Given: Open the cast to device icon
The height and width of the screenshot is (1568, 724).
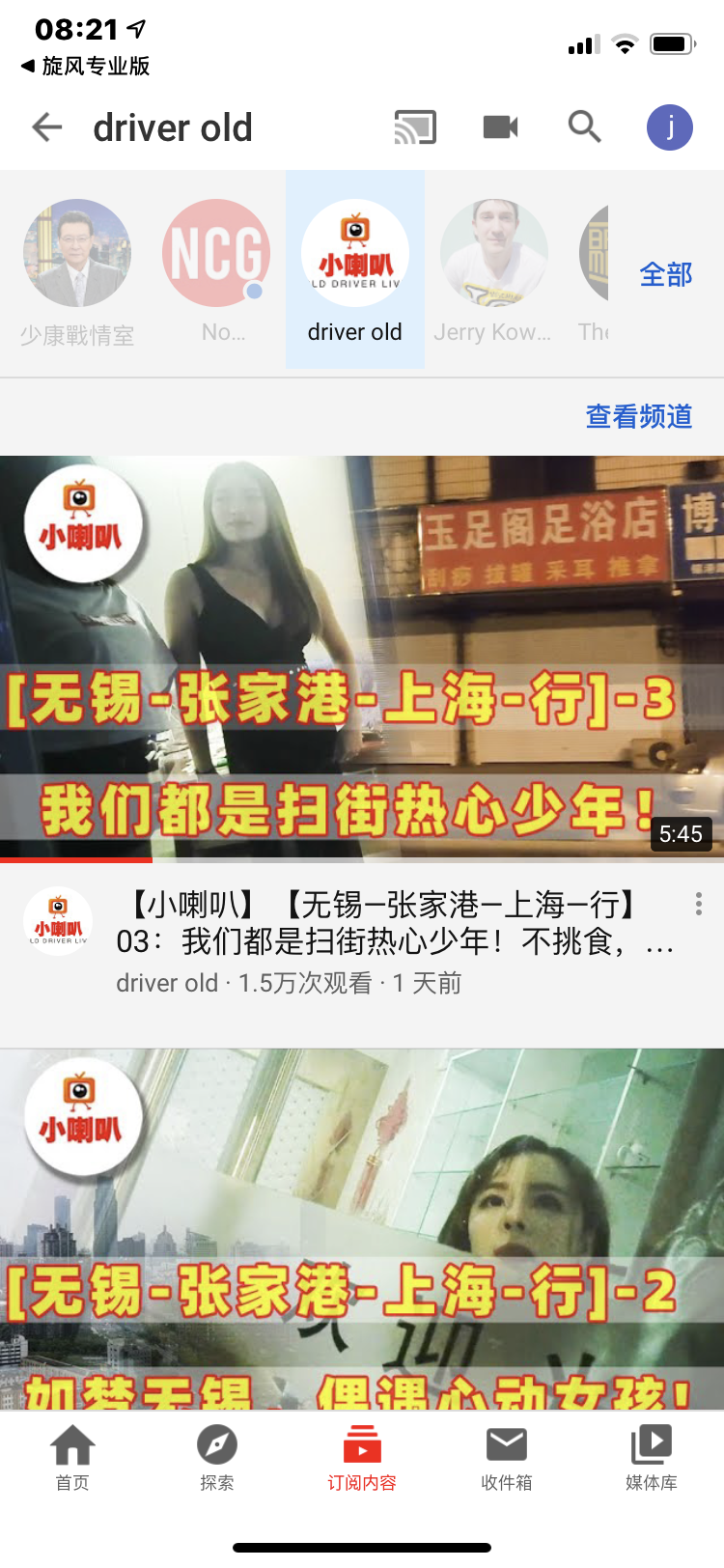Looking at the screenshot, I should coord(415,127).
